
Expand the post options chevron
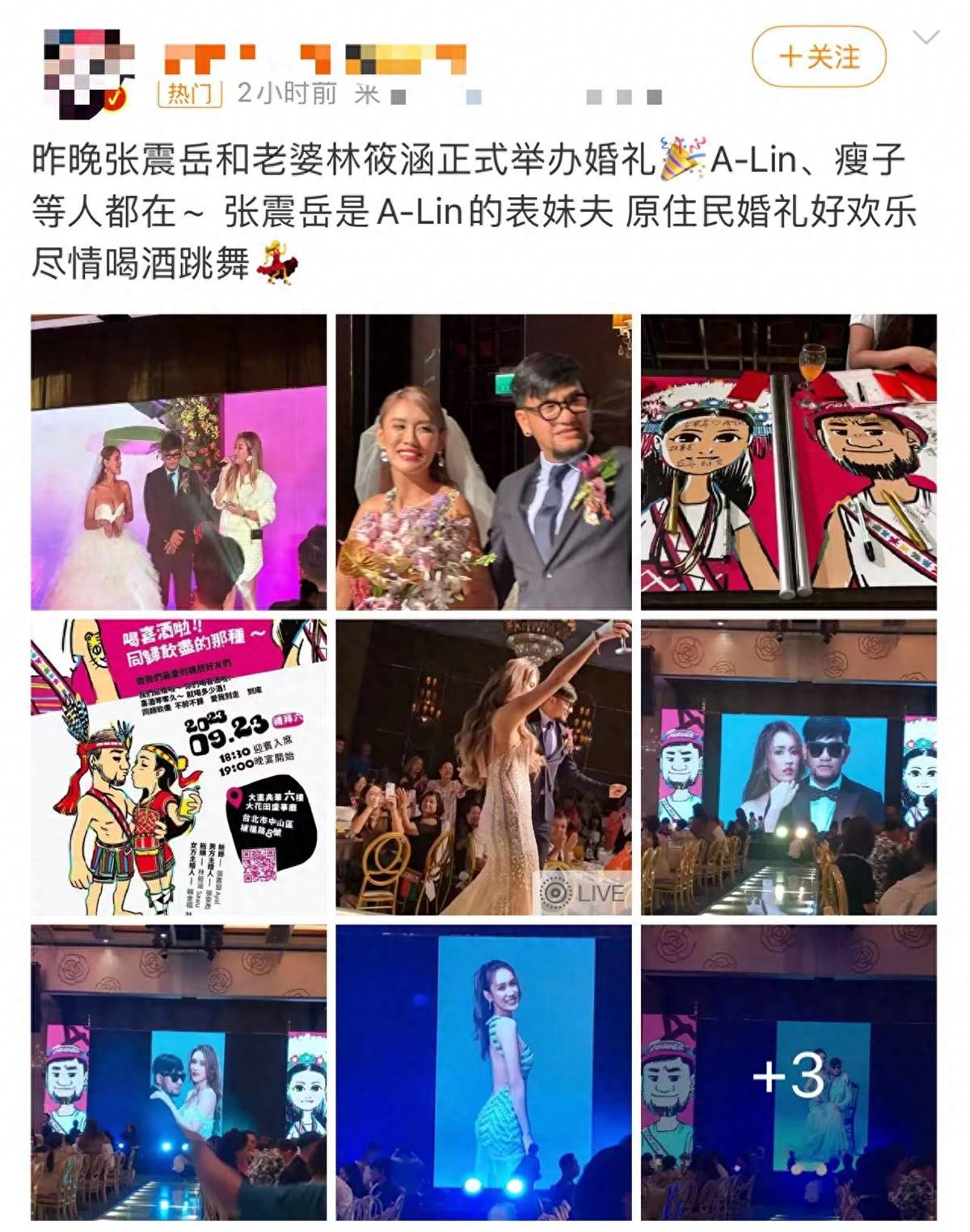pos(926,38)
